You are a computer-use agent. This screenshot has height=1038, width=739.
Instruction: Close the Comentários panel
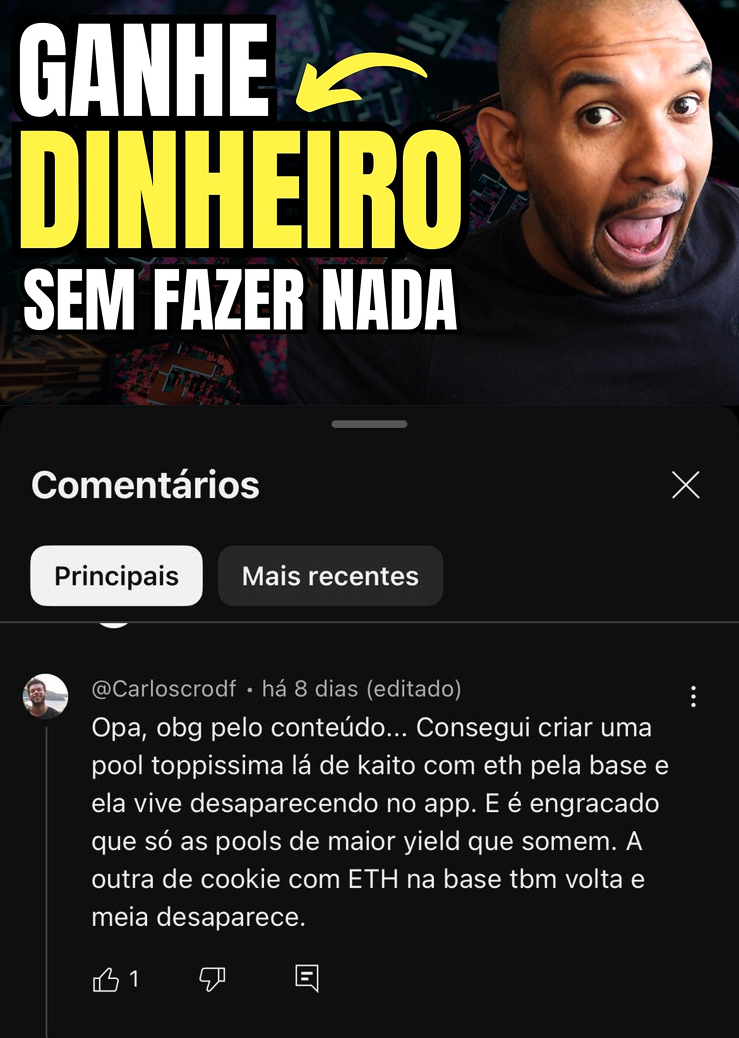click(x=685, y=486)
